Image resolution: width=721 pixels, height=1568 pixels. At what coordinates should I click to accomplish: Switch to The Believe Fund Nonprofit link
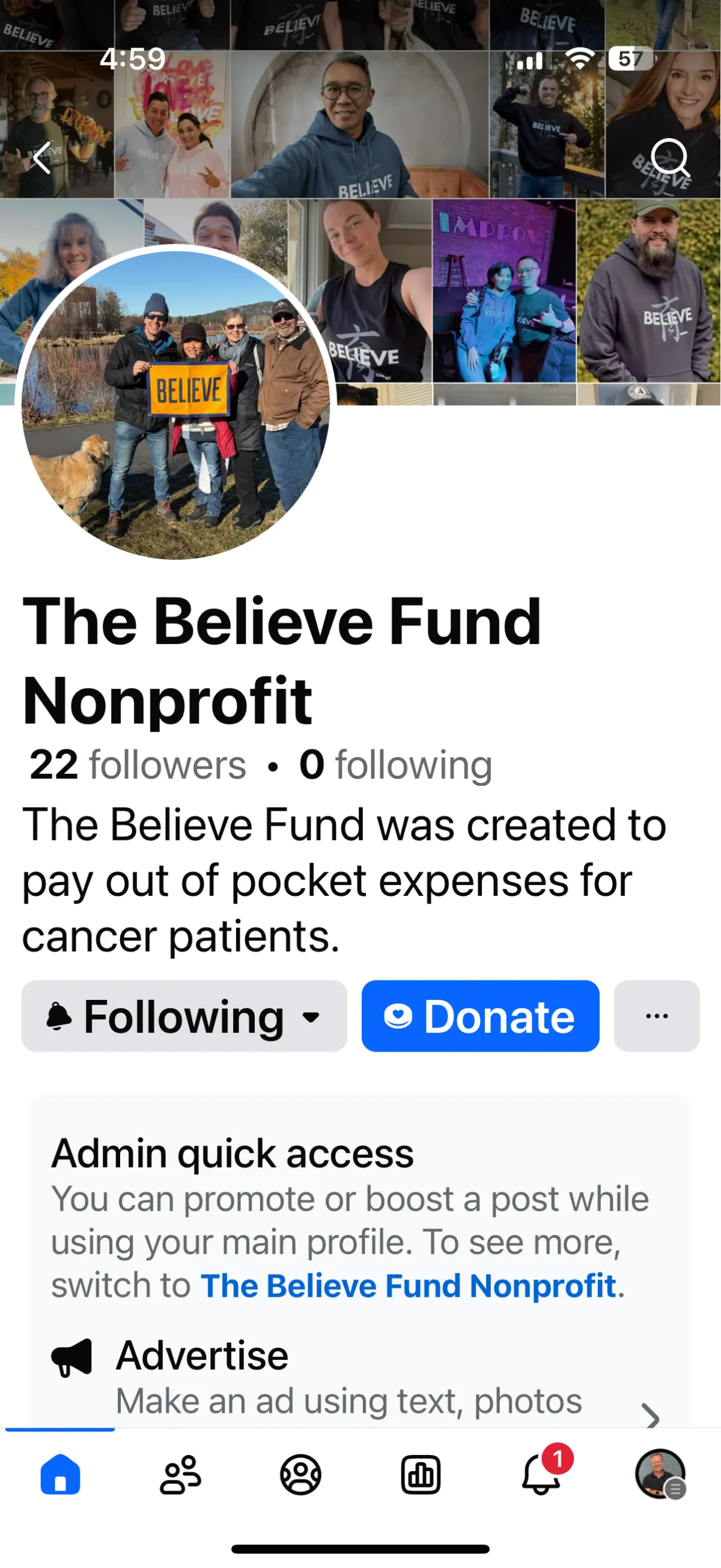coord(408,1285)
